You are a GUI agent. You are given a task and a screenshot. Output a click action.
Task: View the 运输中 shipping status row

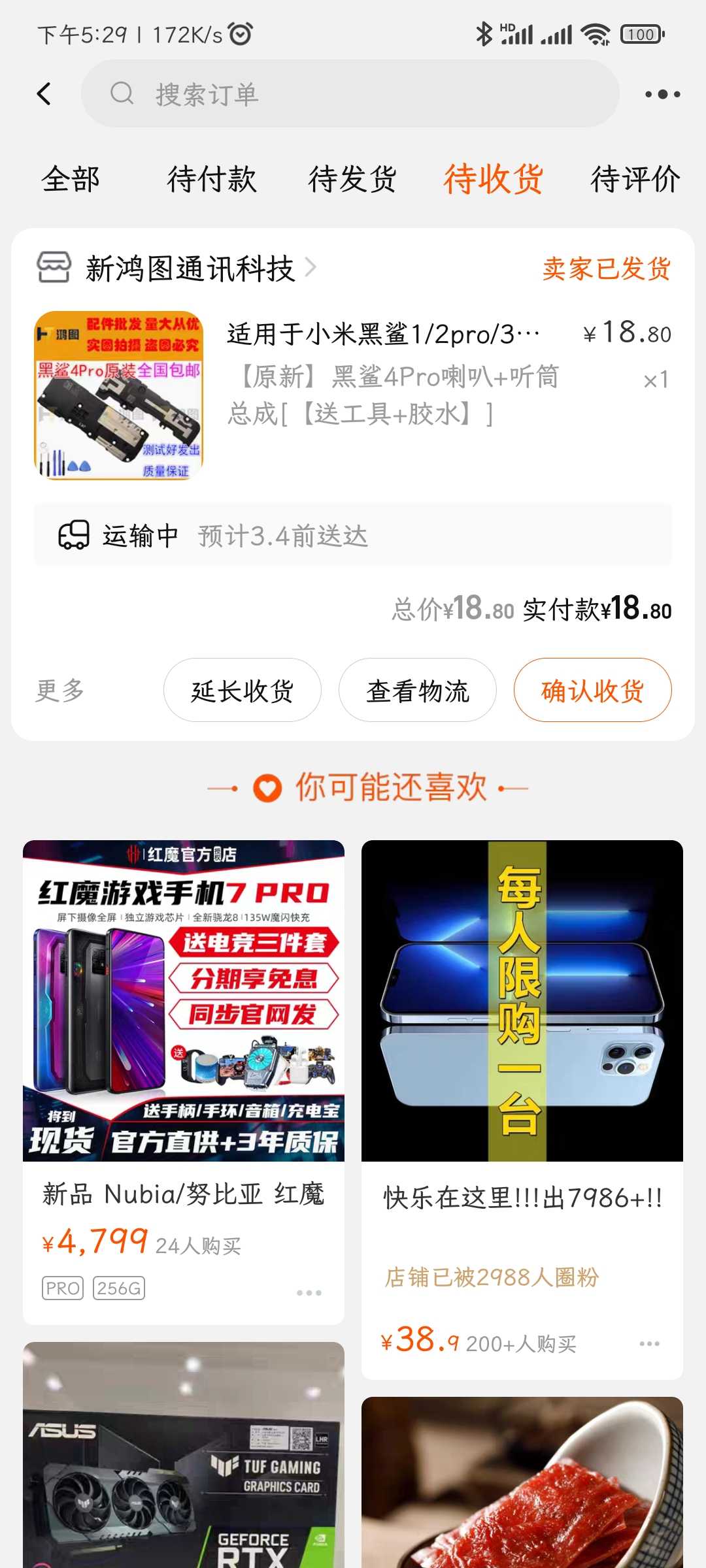(x=353, y=536)
